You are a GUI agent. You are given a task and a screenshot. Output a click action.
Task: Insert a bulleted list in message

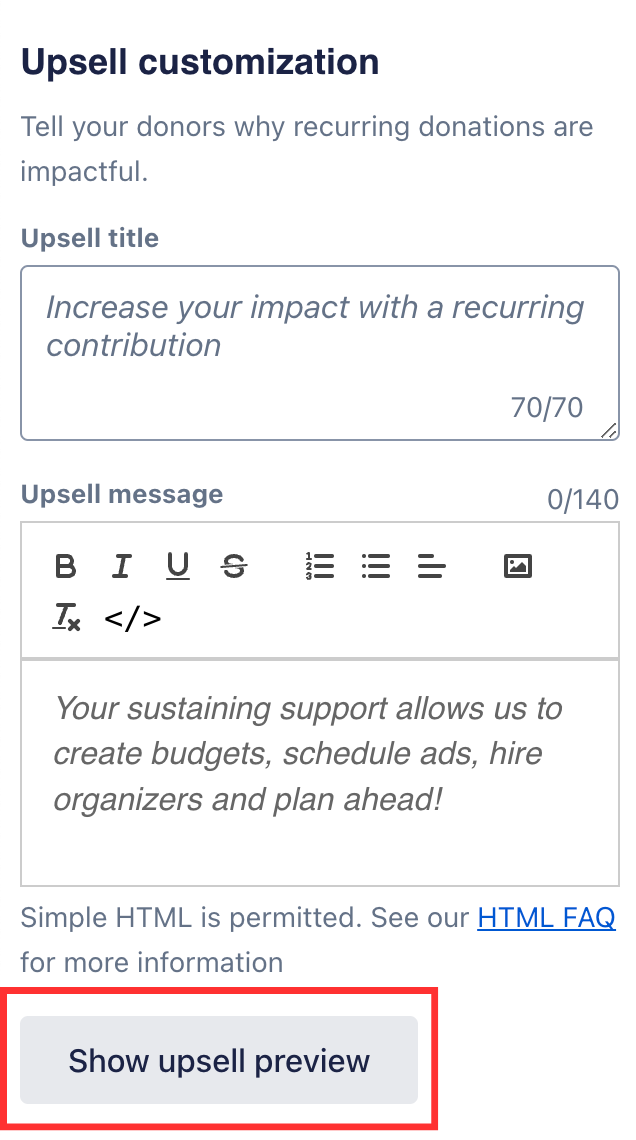[x=376, y=567]
